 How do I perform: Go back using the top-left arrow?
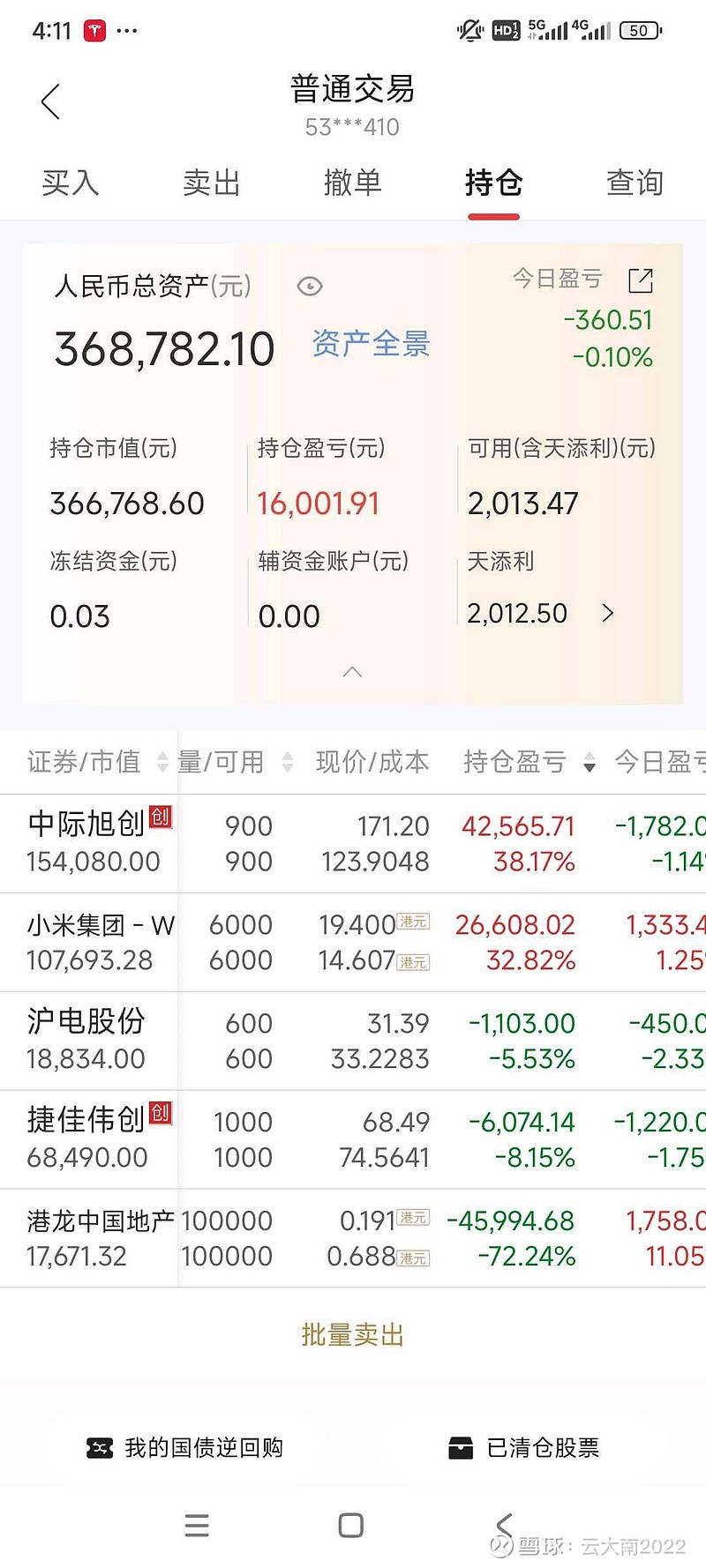pos(51,102)
